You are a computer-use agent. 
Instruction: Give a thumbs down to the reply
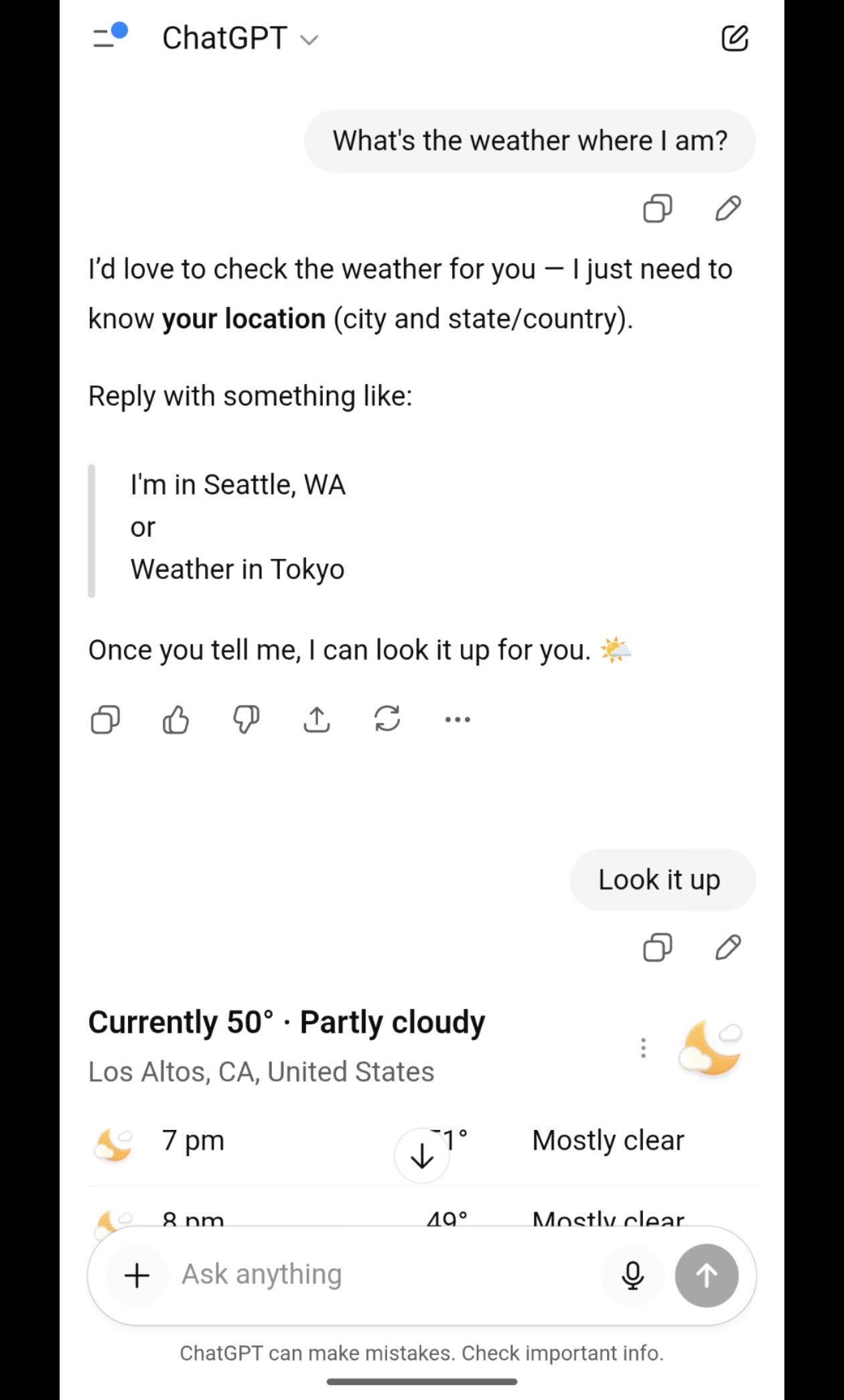[x=246, y=720]
